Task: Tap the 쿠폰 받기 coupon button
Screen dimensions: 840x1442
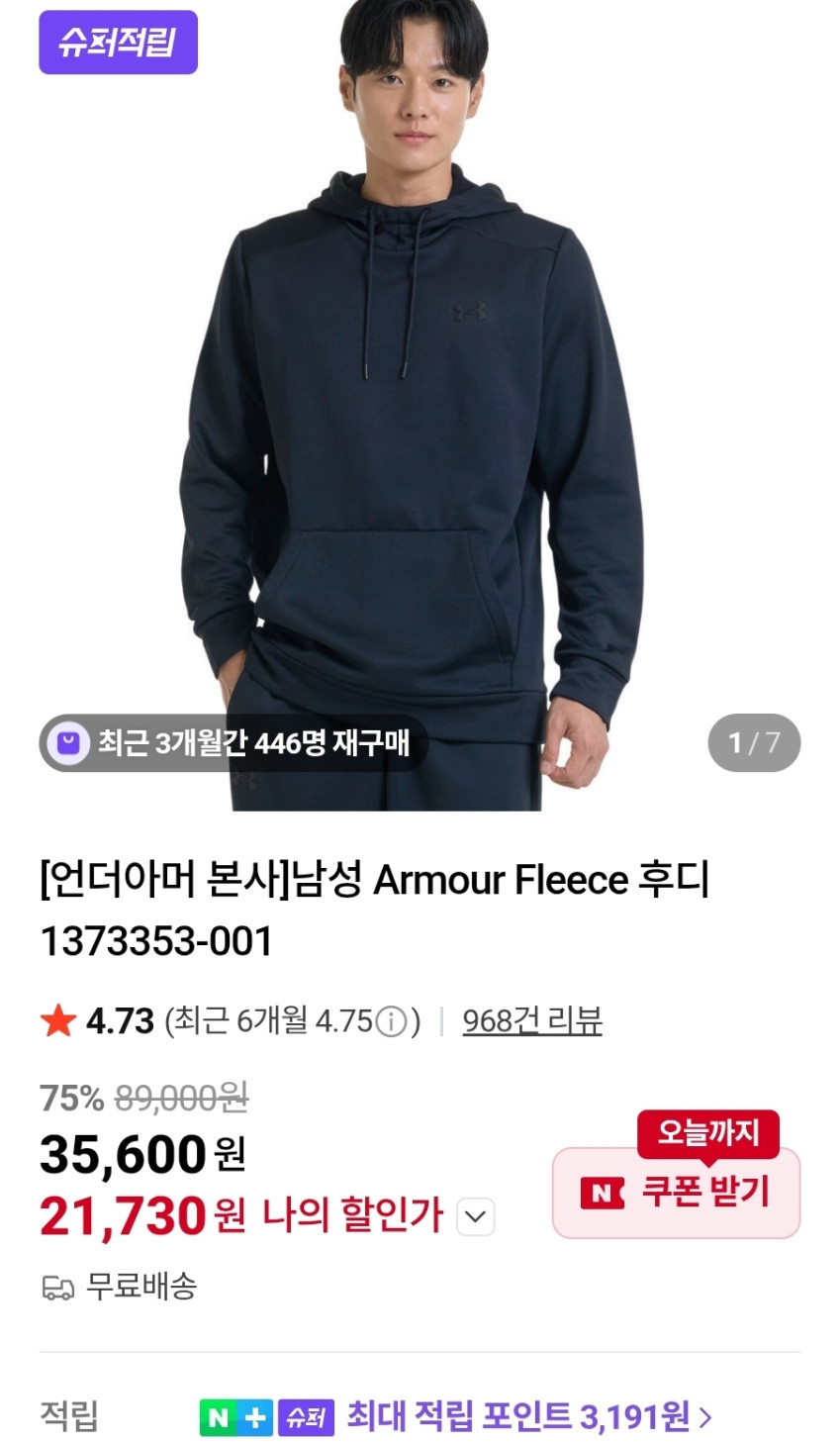Action: click(x=676, y=1193)
